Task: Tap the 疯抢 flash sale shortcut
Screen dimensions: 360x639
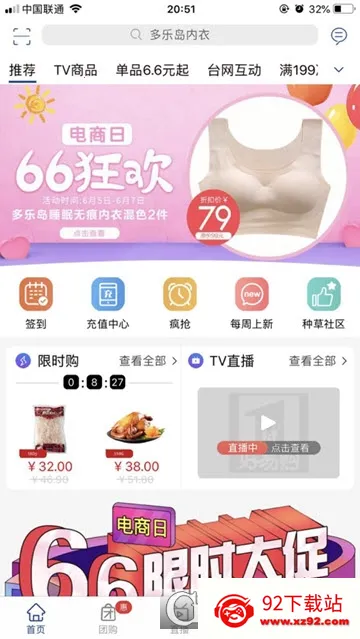Action: pyautogui.click(x=180, y=304)
